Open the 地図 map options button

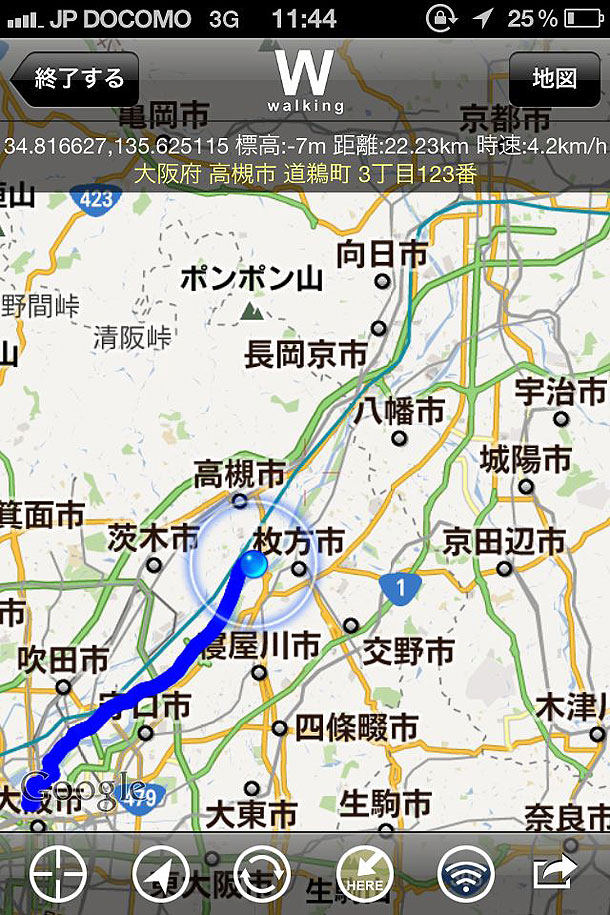pyautogui.click(x=552, y=79)
